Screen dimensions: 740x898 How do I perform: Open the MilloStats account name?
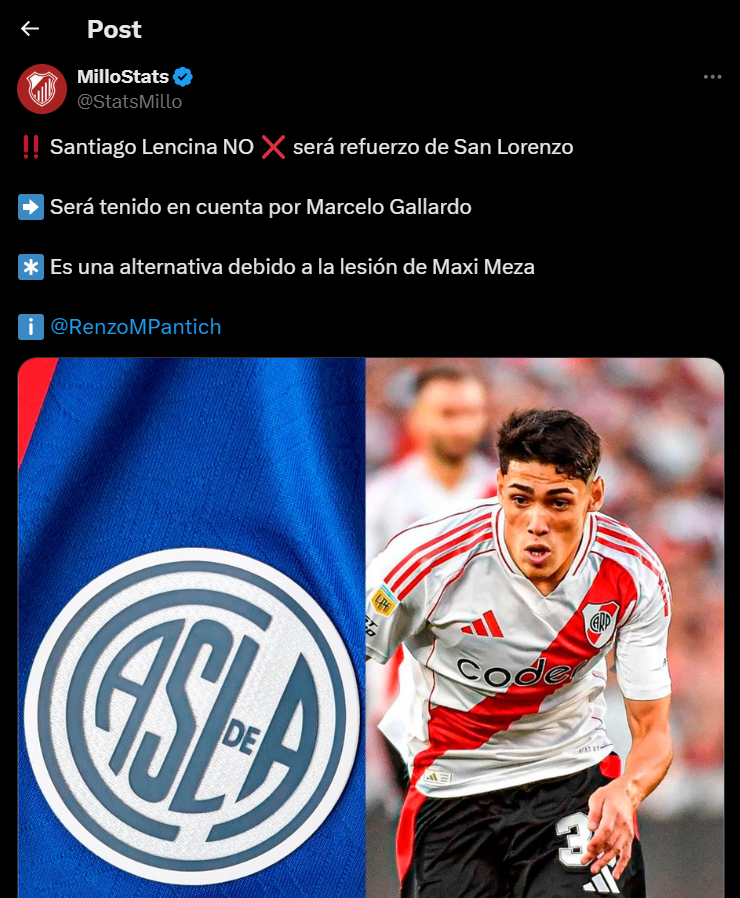point(122,77)
